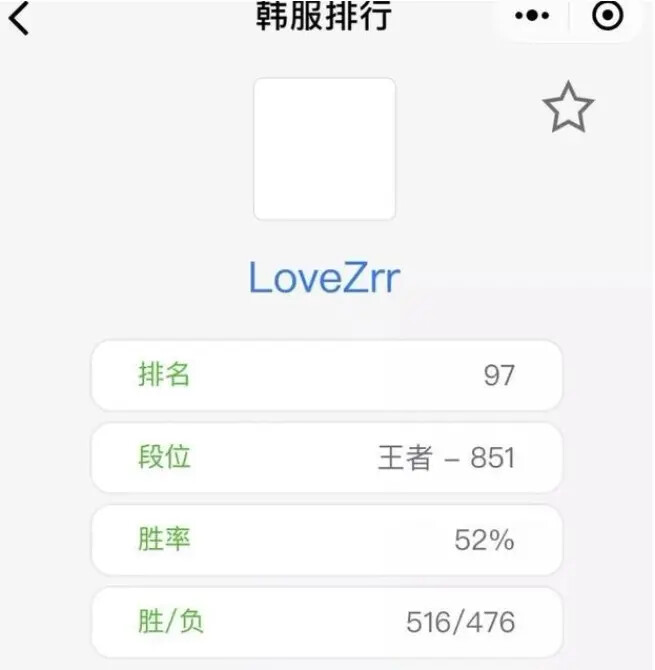The image size is (655, 670).
Task: Close the mini program with circle button
Action: [x=607, y=16]
